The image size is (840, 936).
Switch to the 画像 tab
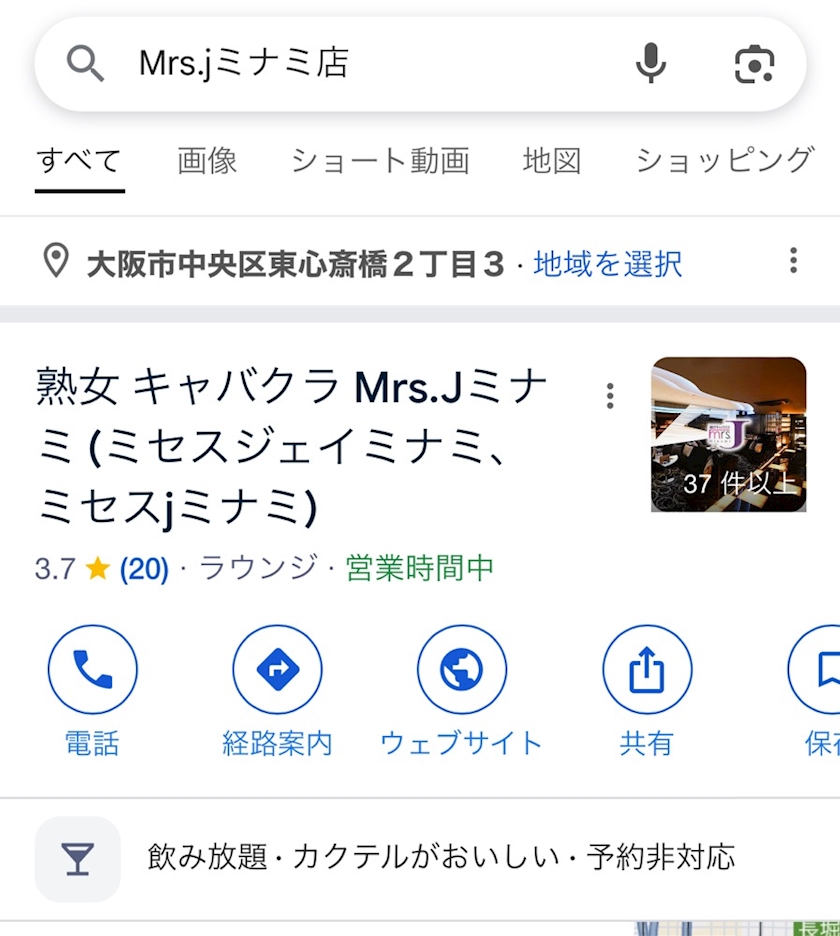click(207, 160)
